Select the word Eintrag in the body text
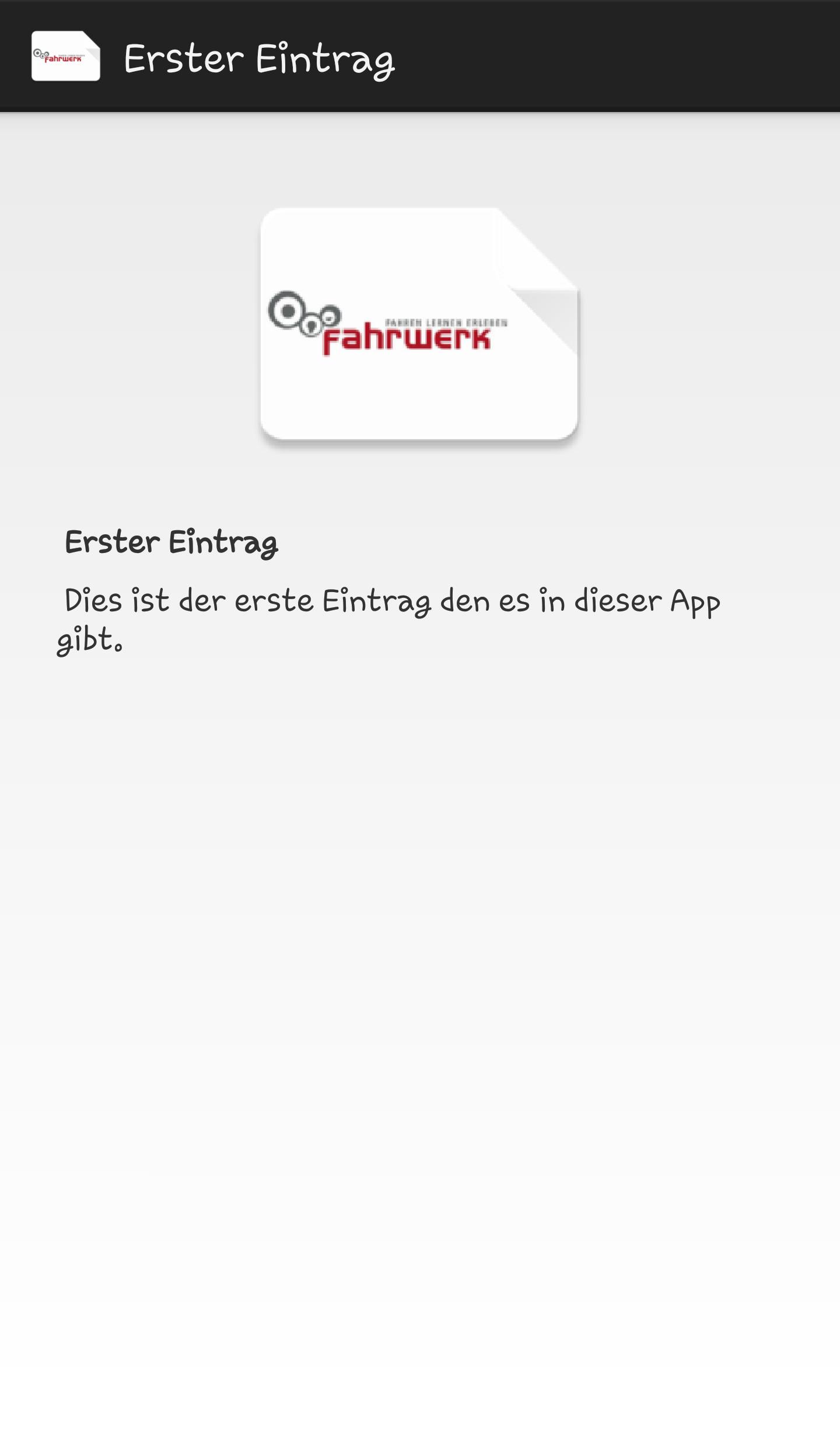This screenshot has width=840, height=1435. (x=377, y=603)
